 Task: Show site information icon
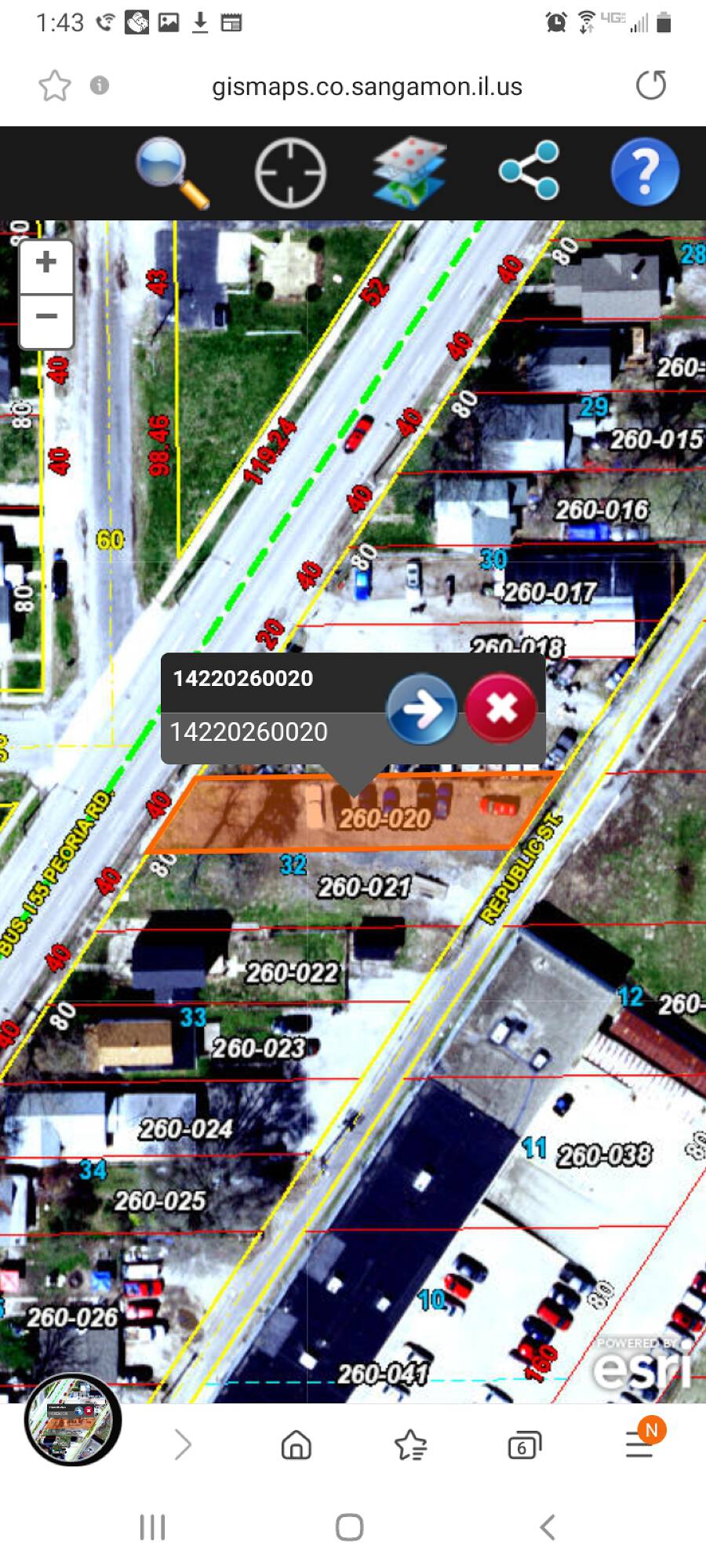(x=100, y=85)
